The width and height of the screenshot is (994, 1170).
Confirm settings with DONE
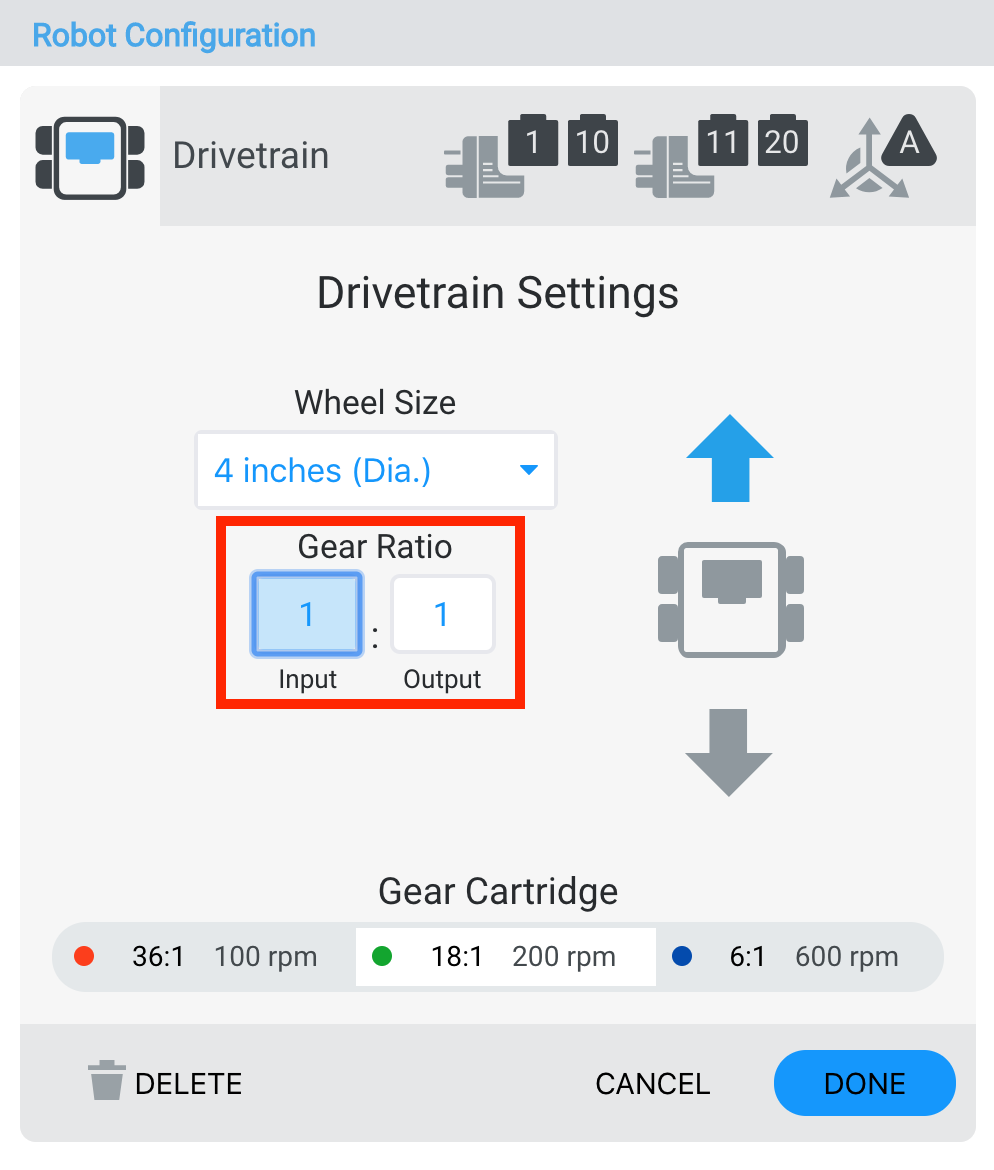click(x=864, y=1083)
